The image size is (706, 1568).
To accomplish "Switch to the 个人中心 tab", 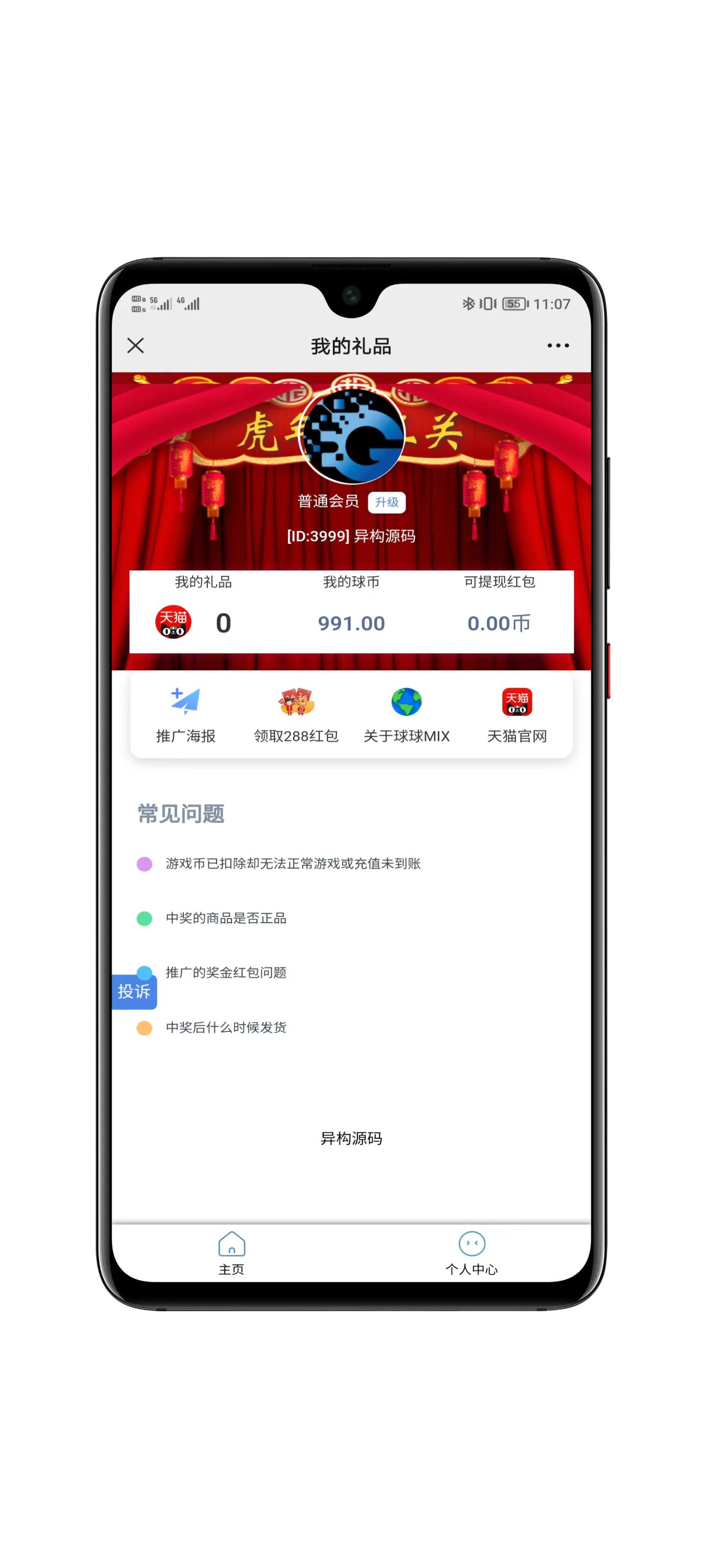I will [472, 1252].
